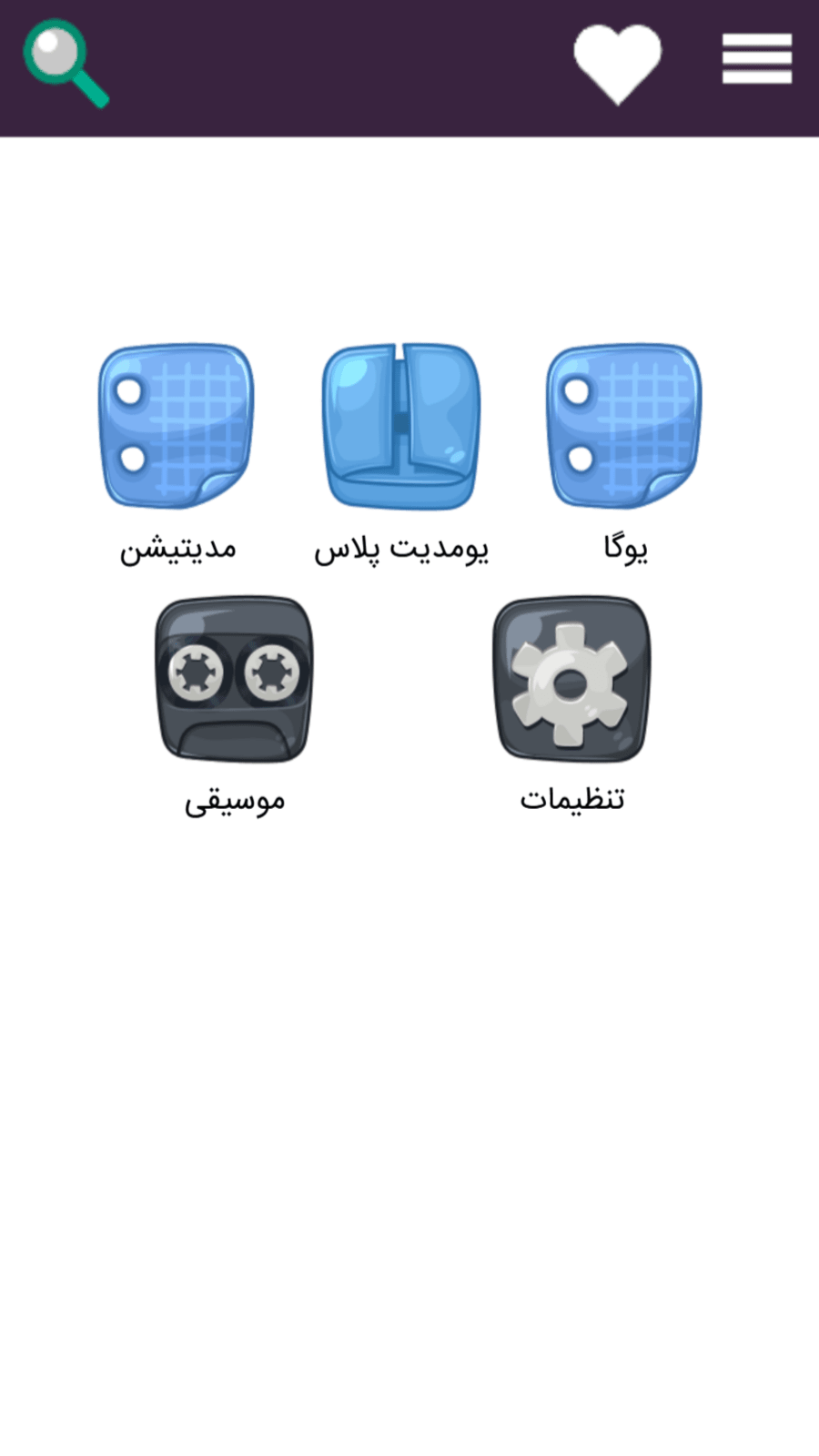
Task: Open تنظیمات (settings)
Action: tap(571, 679)
